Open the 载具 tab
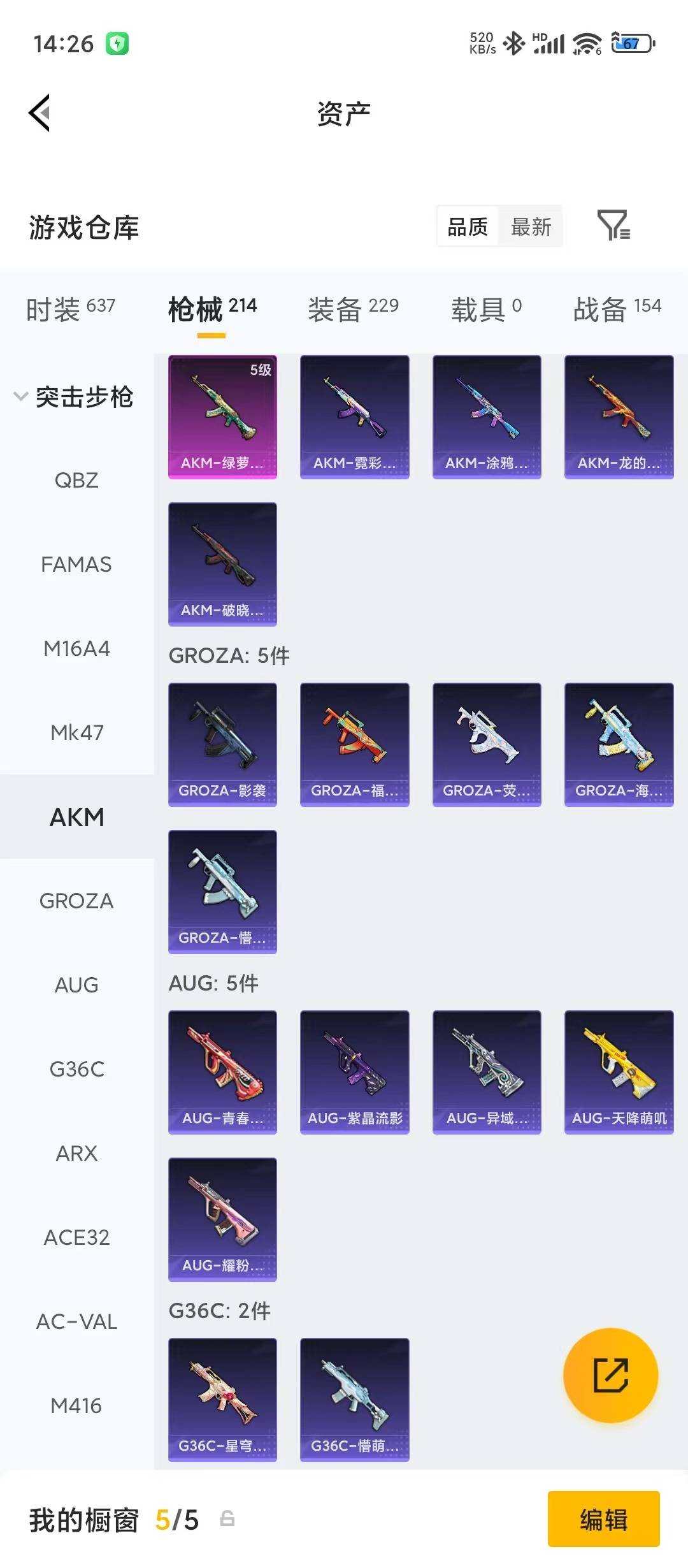Screen dimensions: 688x1568 tap(486, 309)
